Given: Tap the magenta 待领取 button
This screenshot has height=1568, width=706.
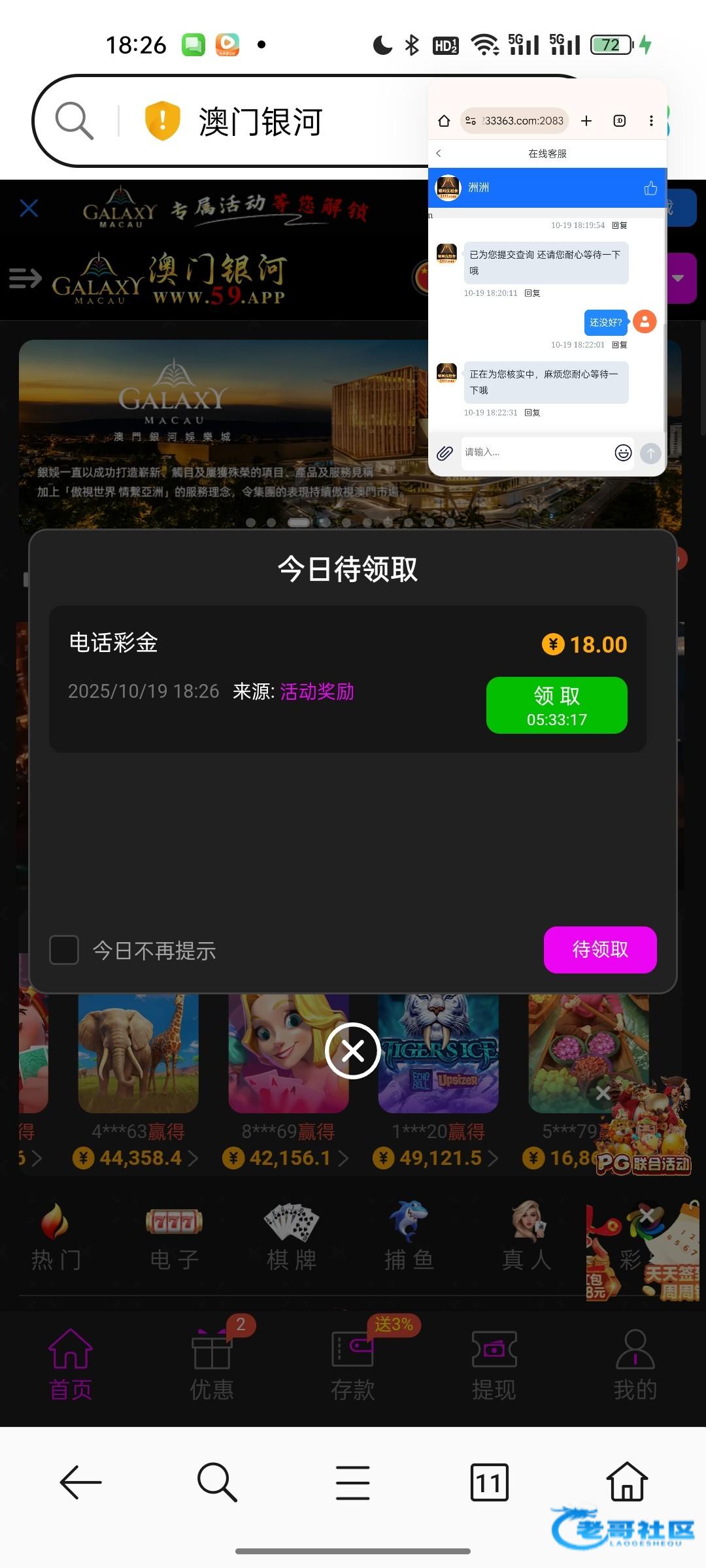Looking at the screenshot, I should pos(599,949).
